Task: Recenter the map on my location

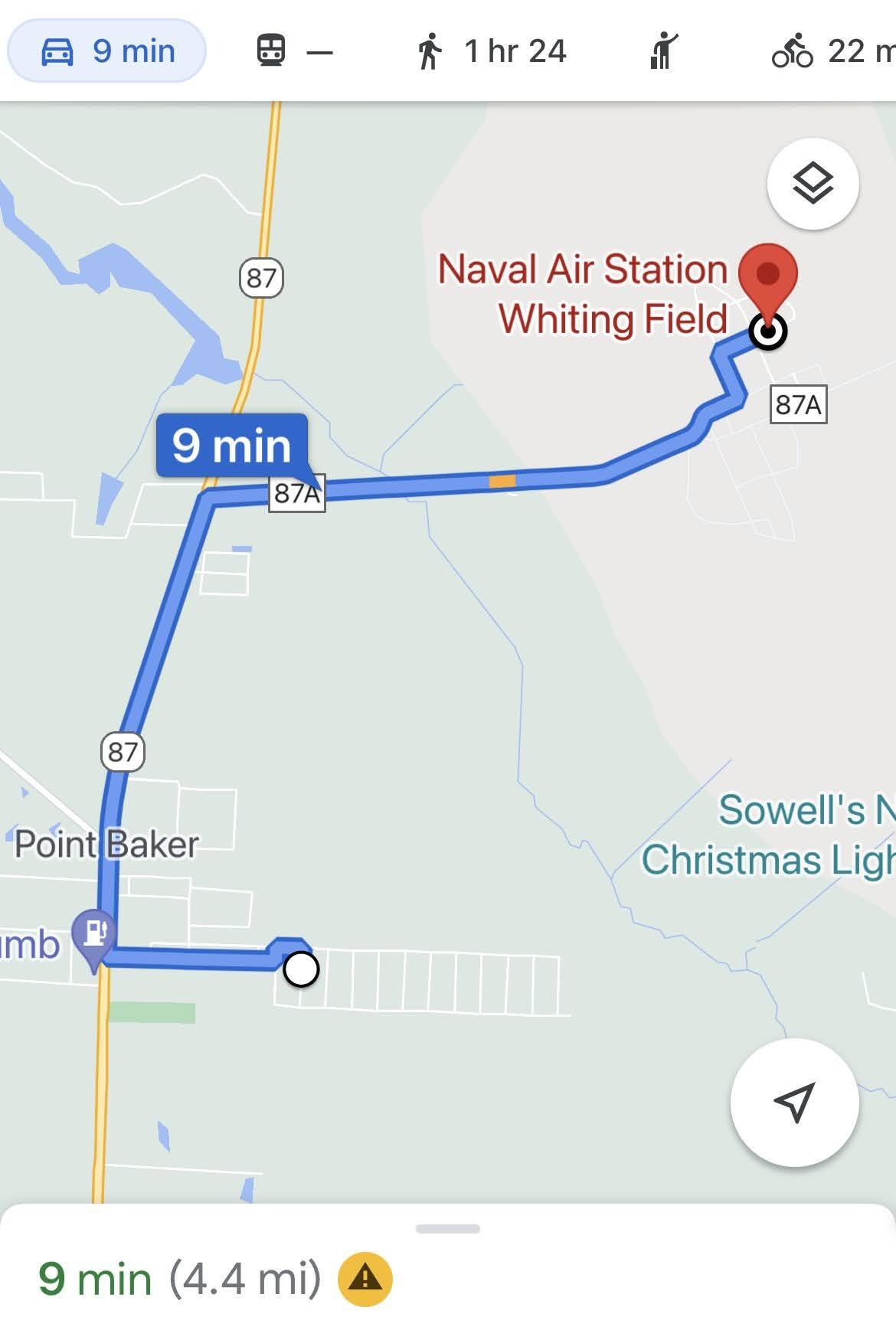Action: point(794,1102)
